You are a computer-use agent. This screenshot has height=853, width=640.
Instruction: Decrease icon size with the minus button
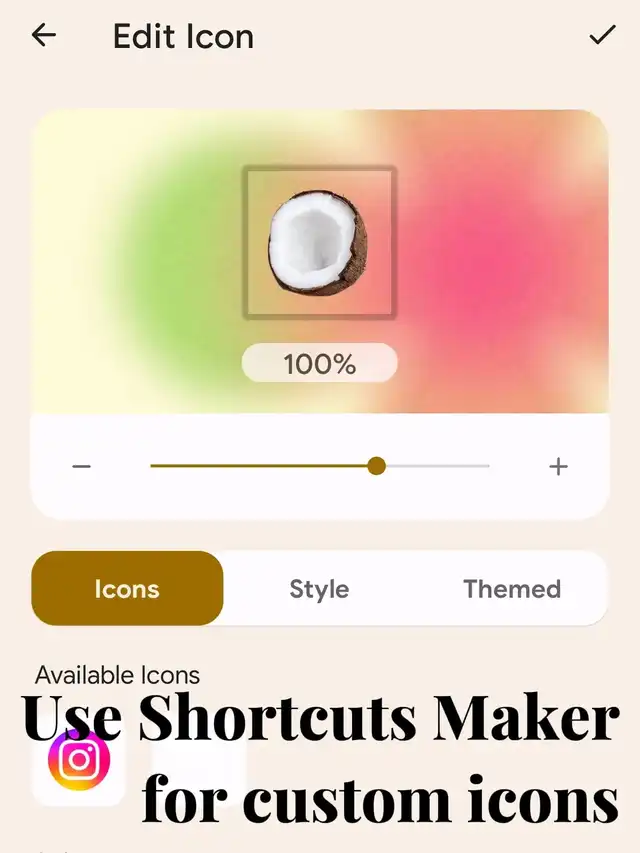point(82,466)
